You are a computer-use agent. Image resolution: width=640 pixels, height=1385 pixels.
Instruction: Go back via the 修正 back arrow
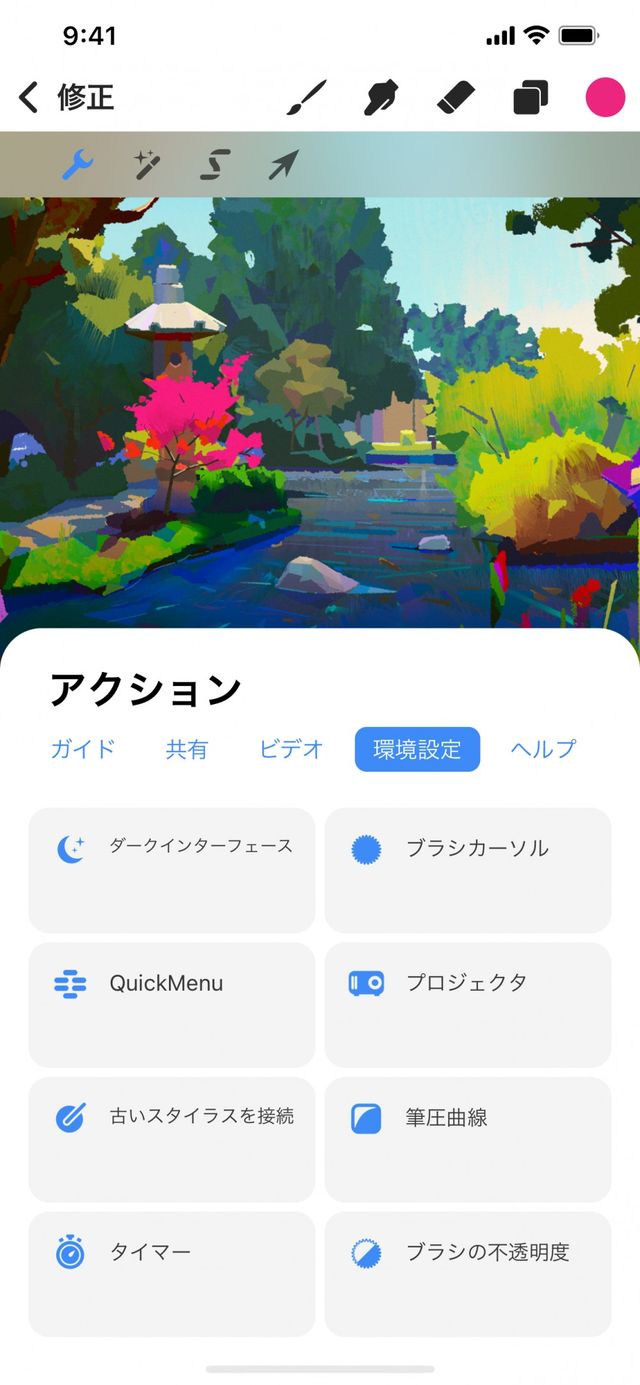pos(30,98)
